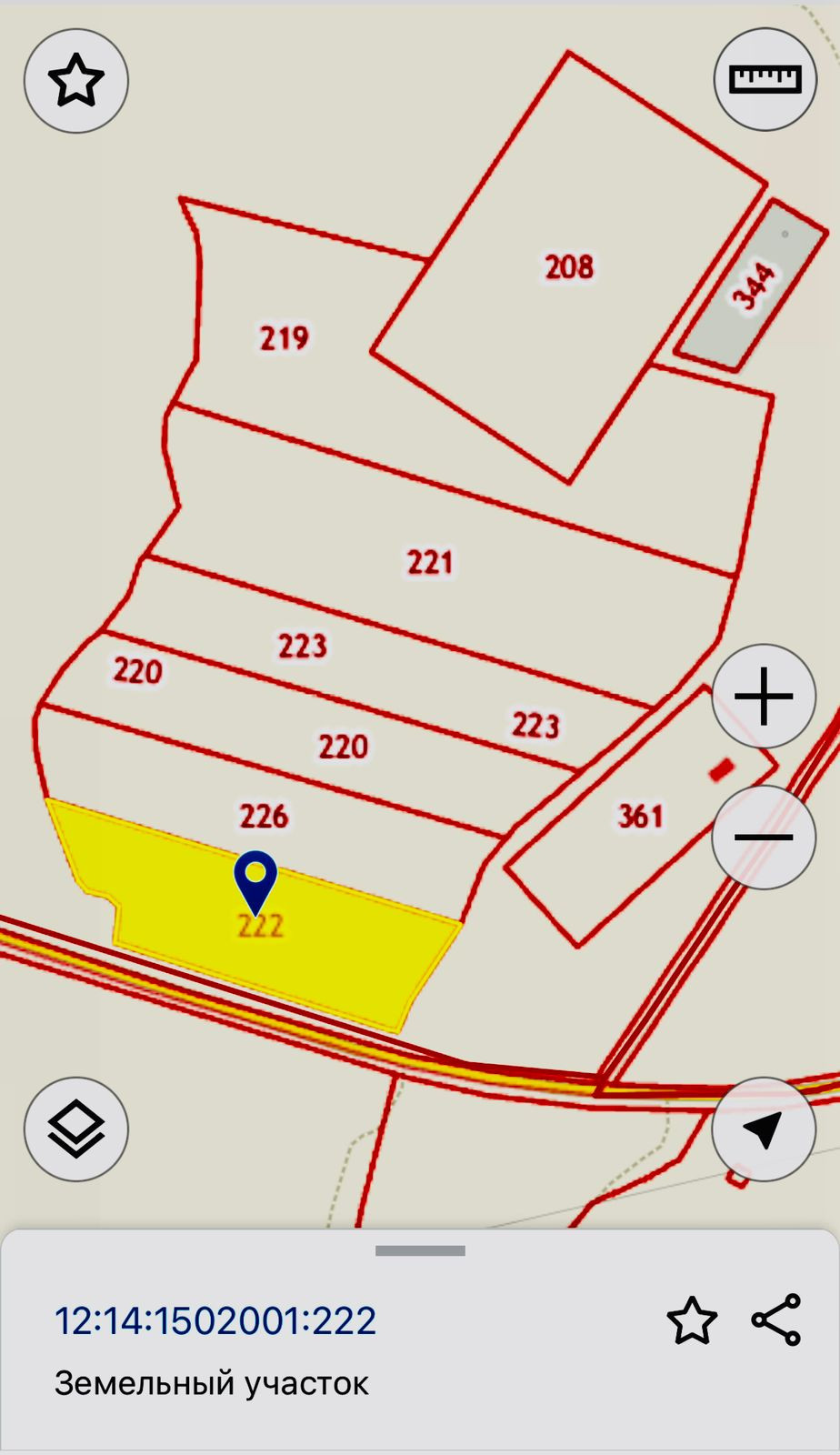Share parcel 12:14:1502001:222

(776, 1320)
